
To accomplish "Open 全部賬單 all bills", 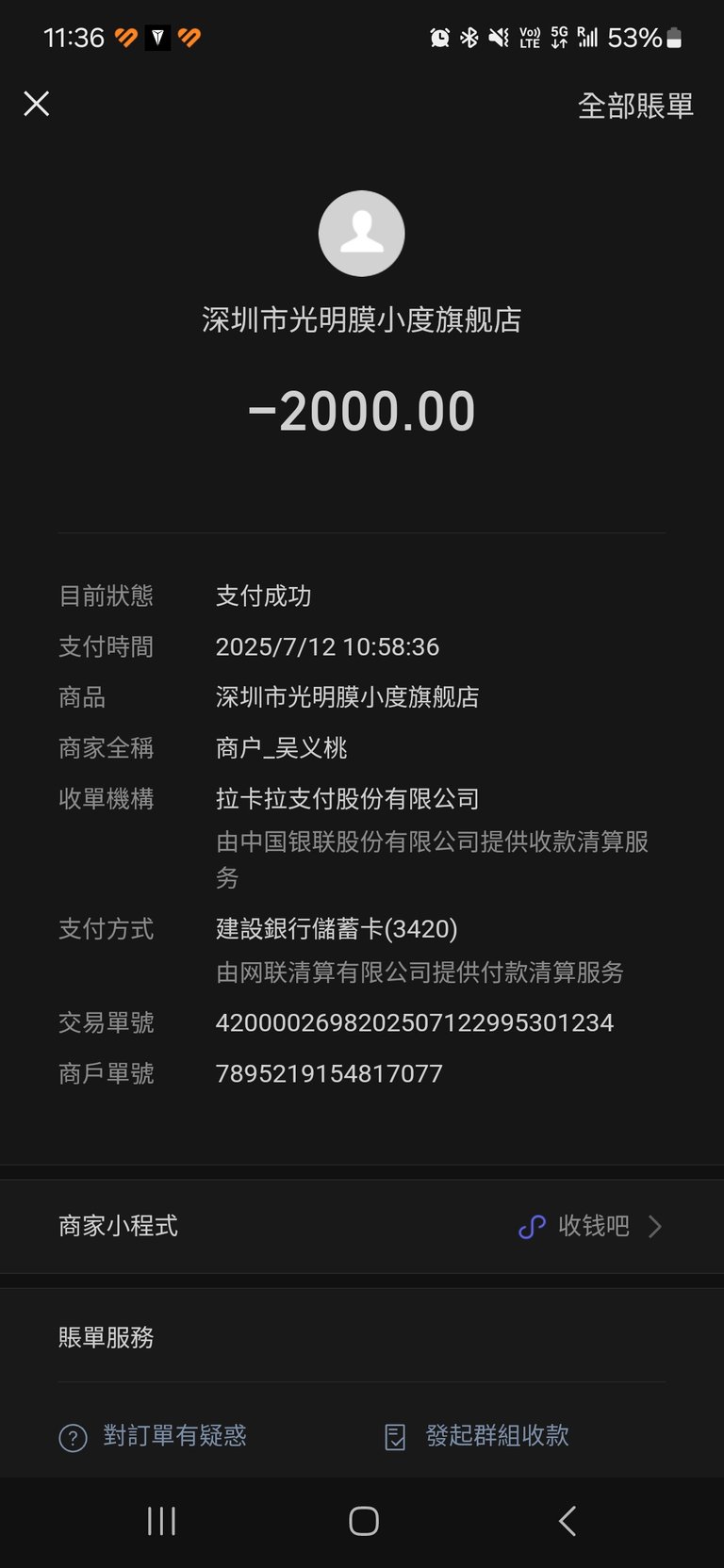I will [x=635, y=106].
